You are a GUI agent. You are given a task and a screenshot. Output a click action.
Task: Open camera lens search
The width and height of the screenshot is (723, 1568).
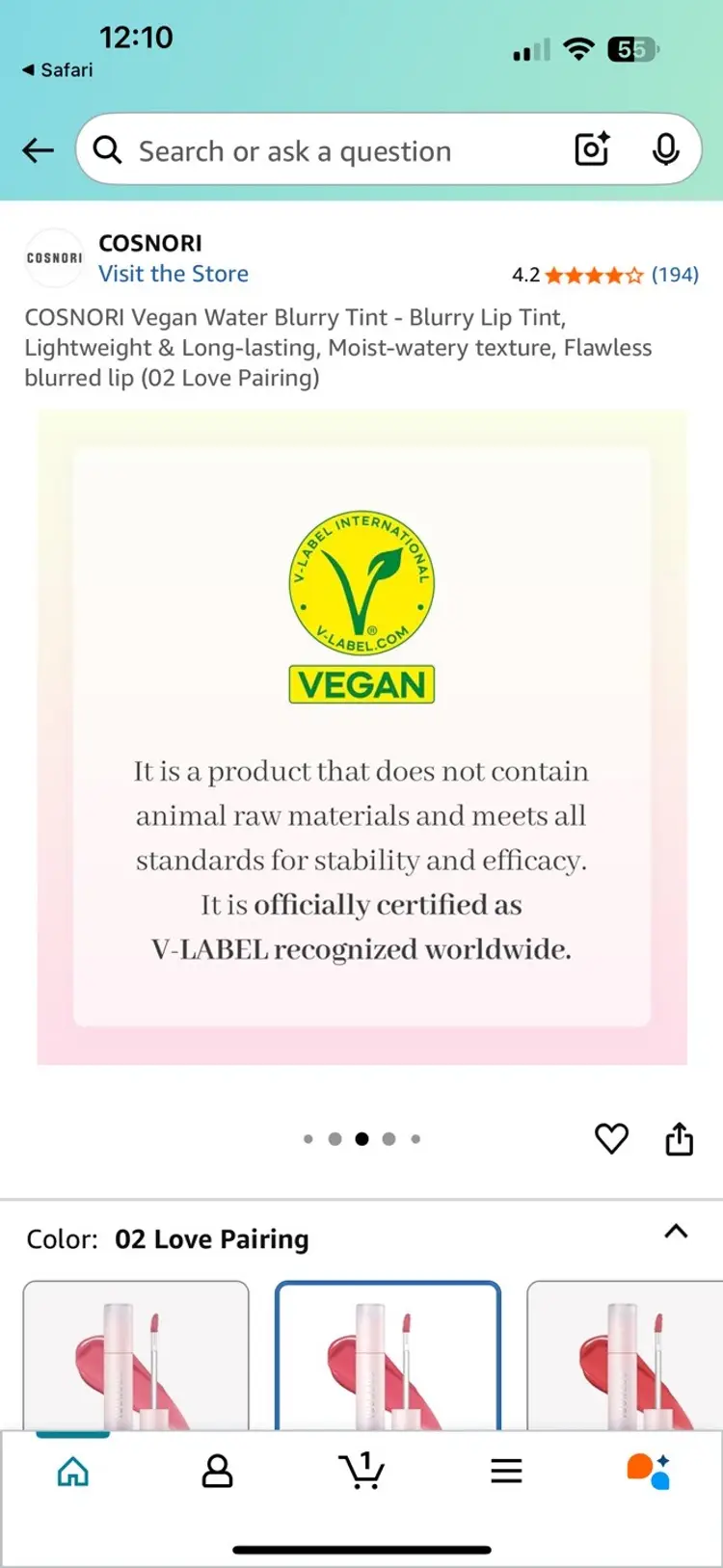(592, 149)
